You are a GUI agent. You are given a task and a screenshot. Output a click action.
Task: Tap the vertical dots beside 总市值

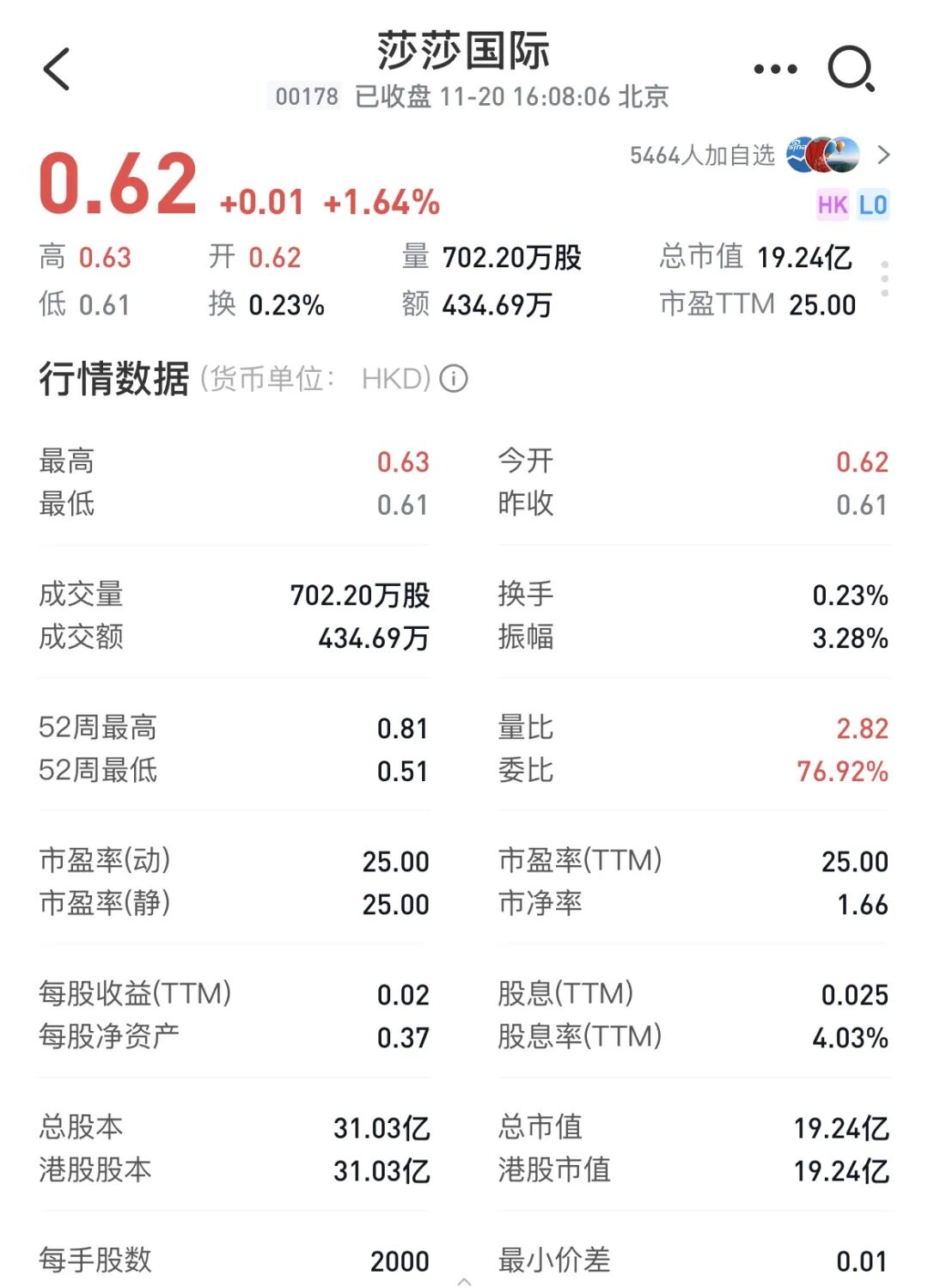pyautogui.click(x=885, y=280)
